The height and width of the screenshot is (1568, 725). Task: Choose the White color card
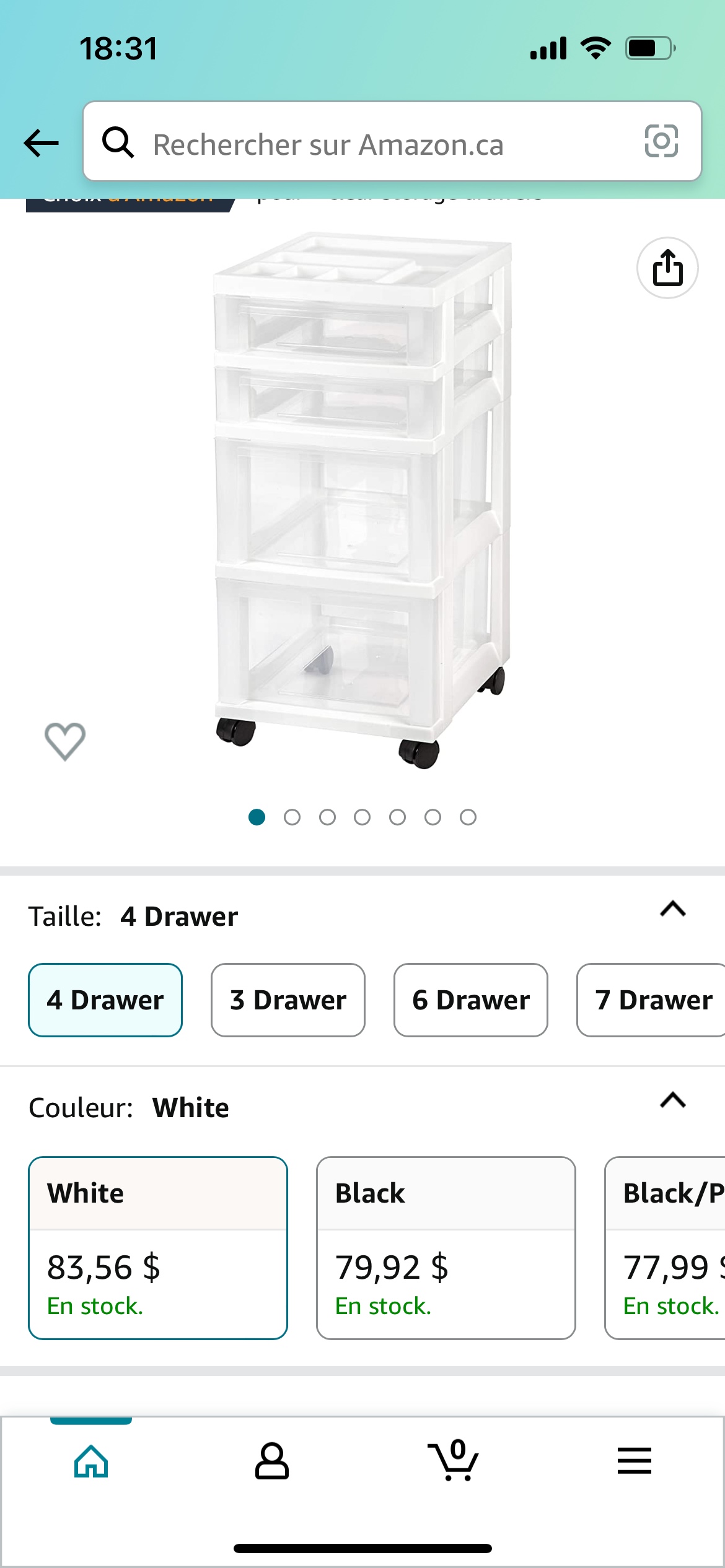tap(158, 1247)
